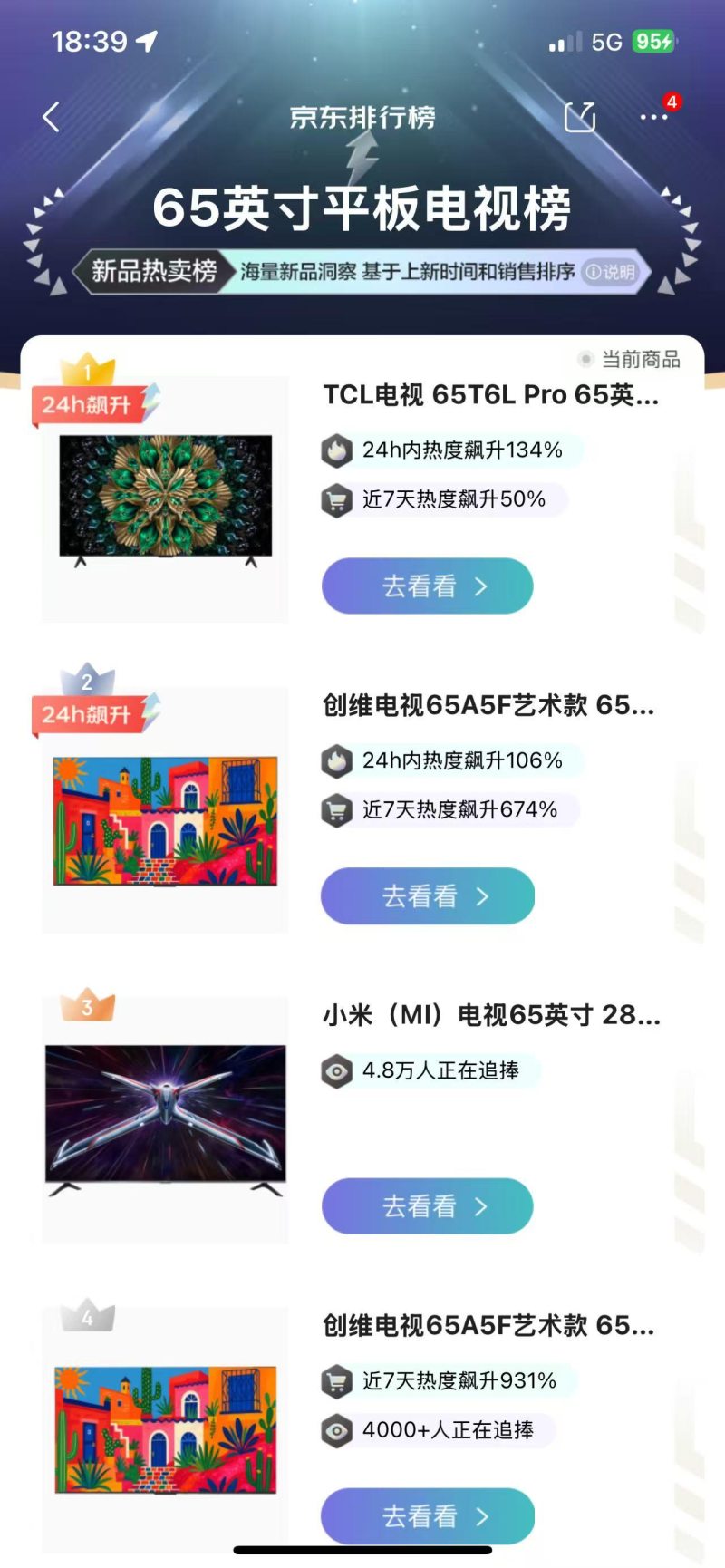This screenshot has width=725, height=1568.
Task: Open the rank 2 创维电视65A5F product image
Action: click(165, 821)
